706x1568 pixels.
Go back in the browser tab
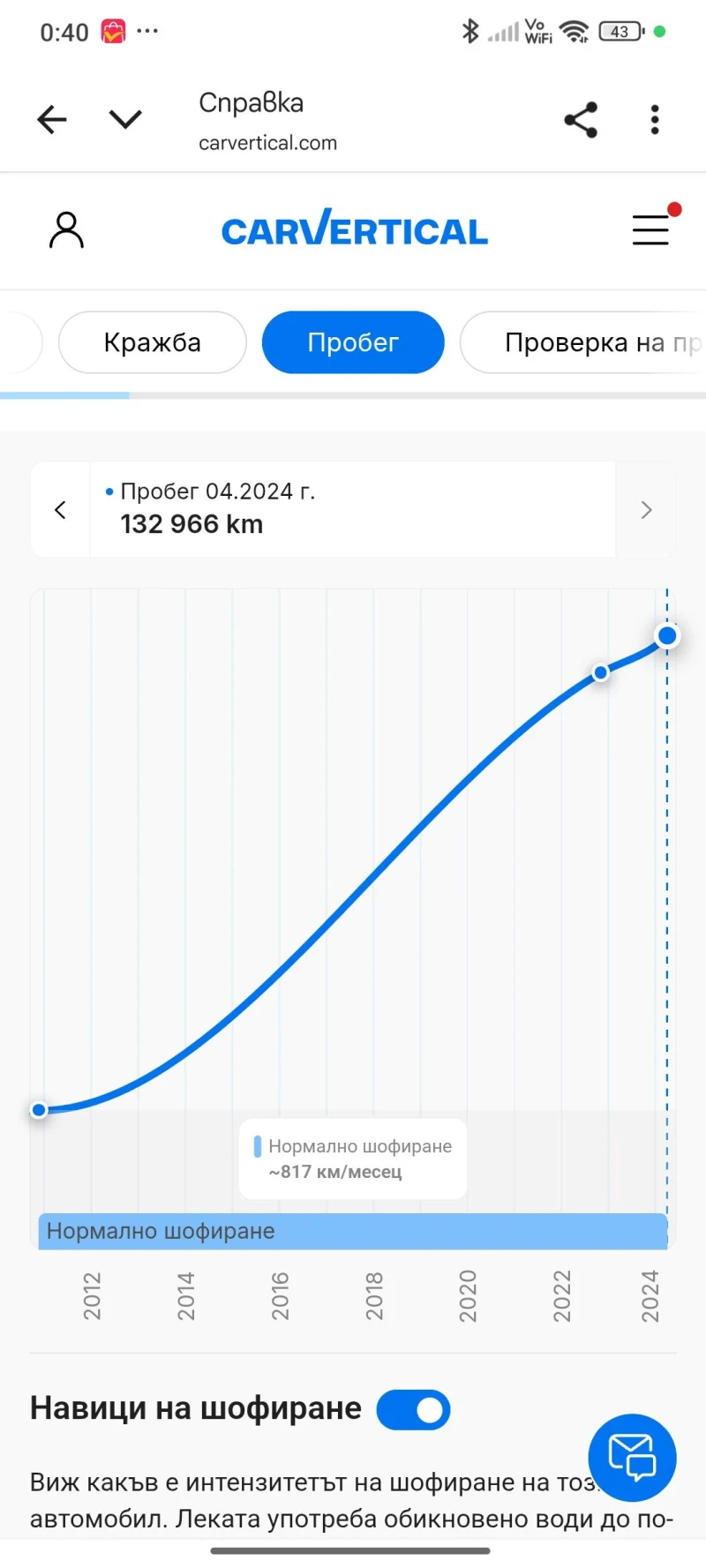52,119
